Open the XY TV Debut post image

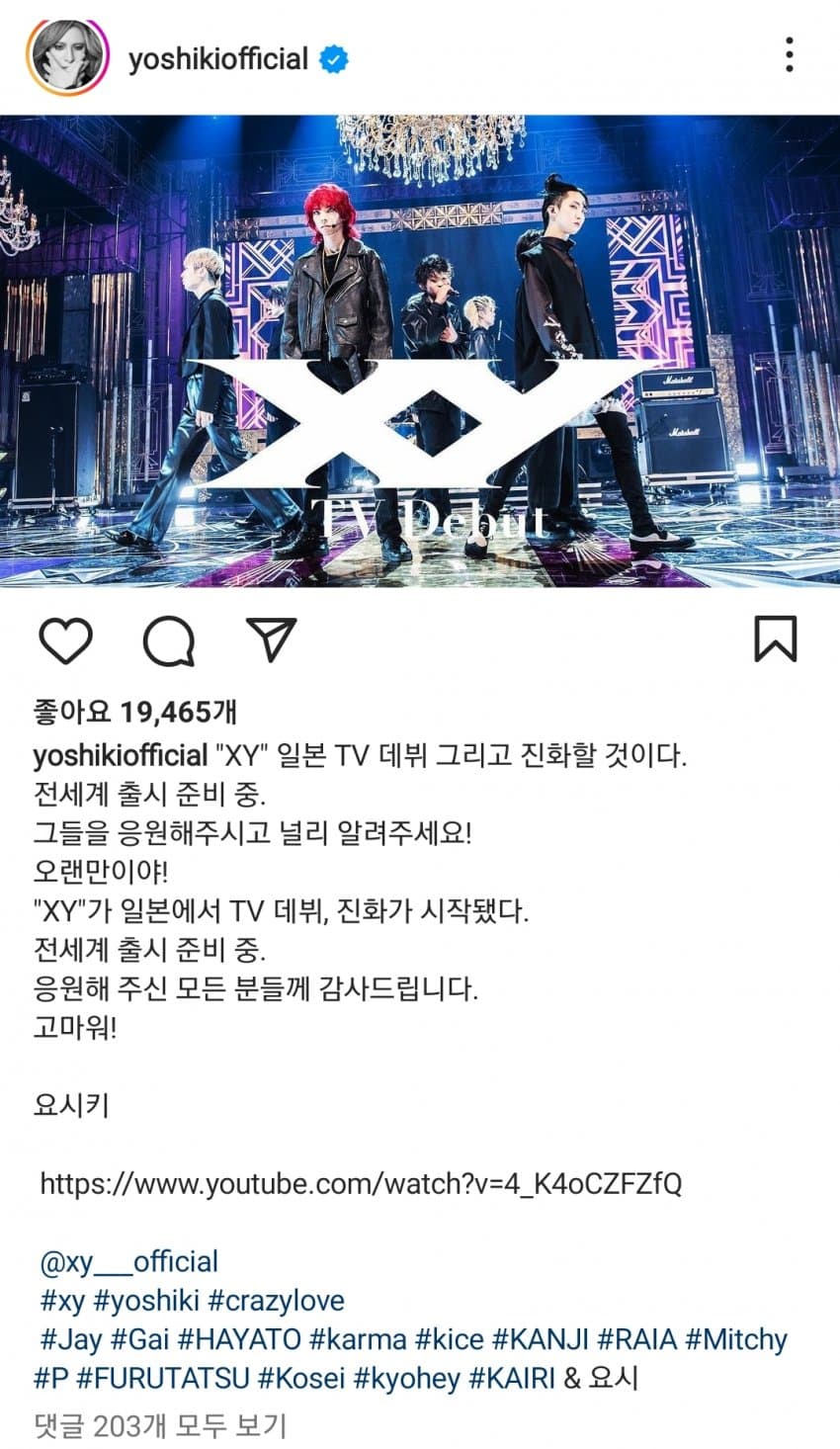pos(420,351)
